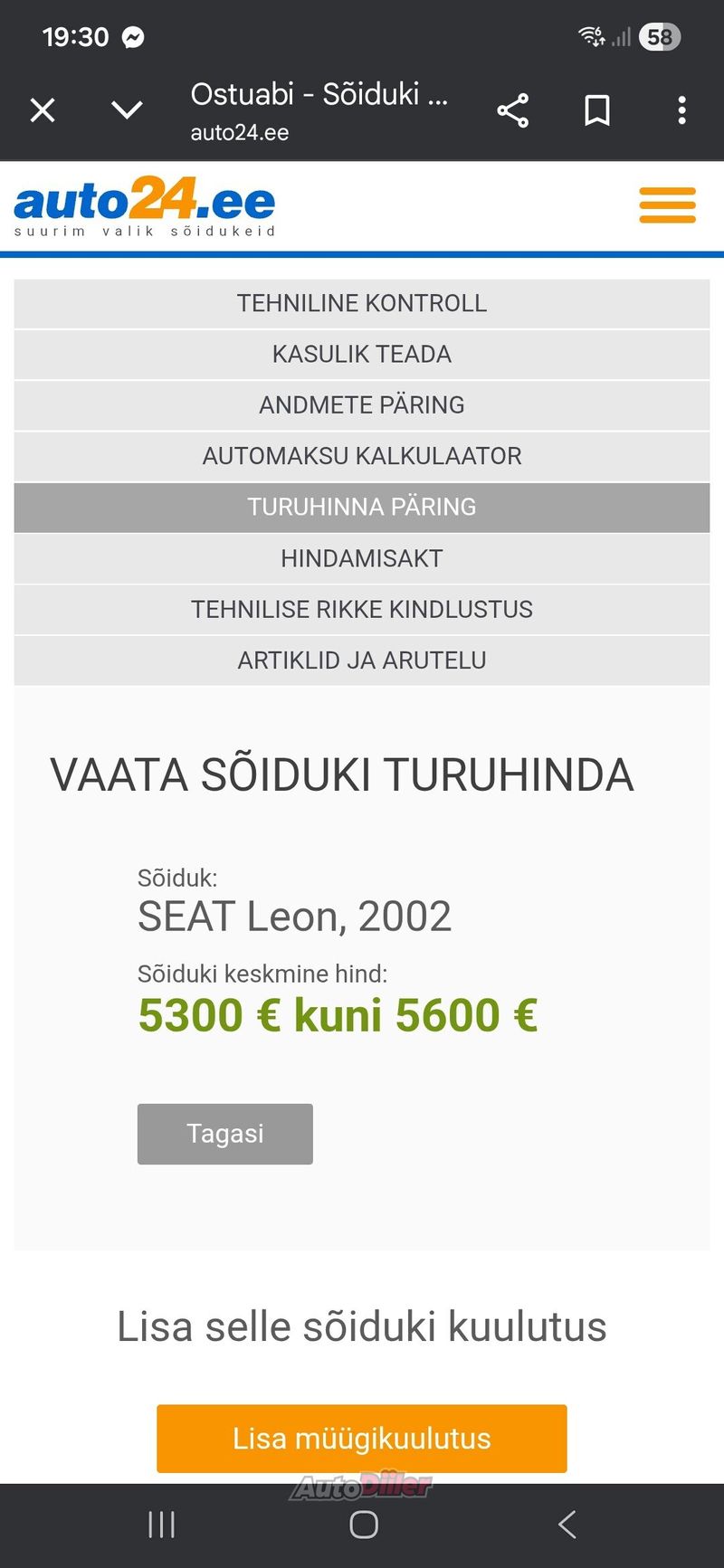Open Tehniline kontroll section
724x1568 pixels.
tap(362, 303)
